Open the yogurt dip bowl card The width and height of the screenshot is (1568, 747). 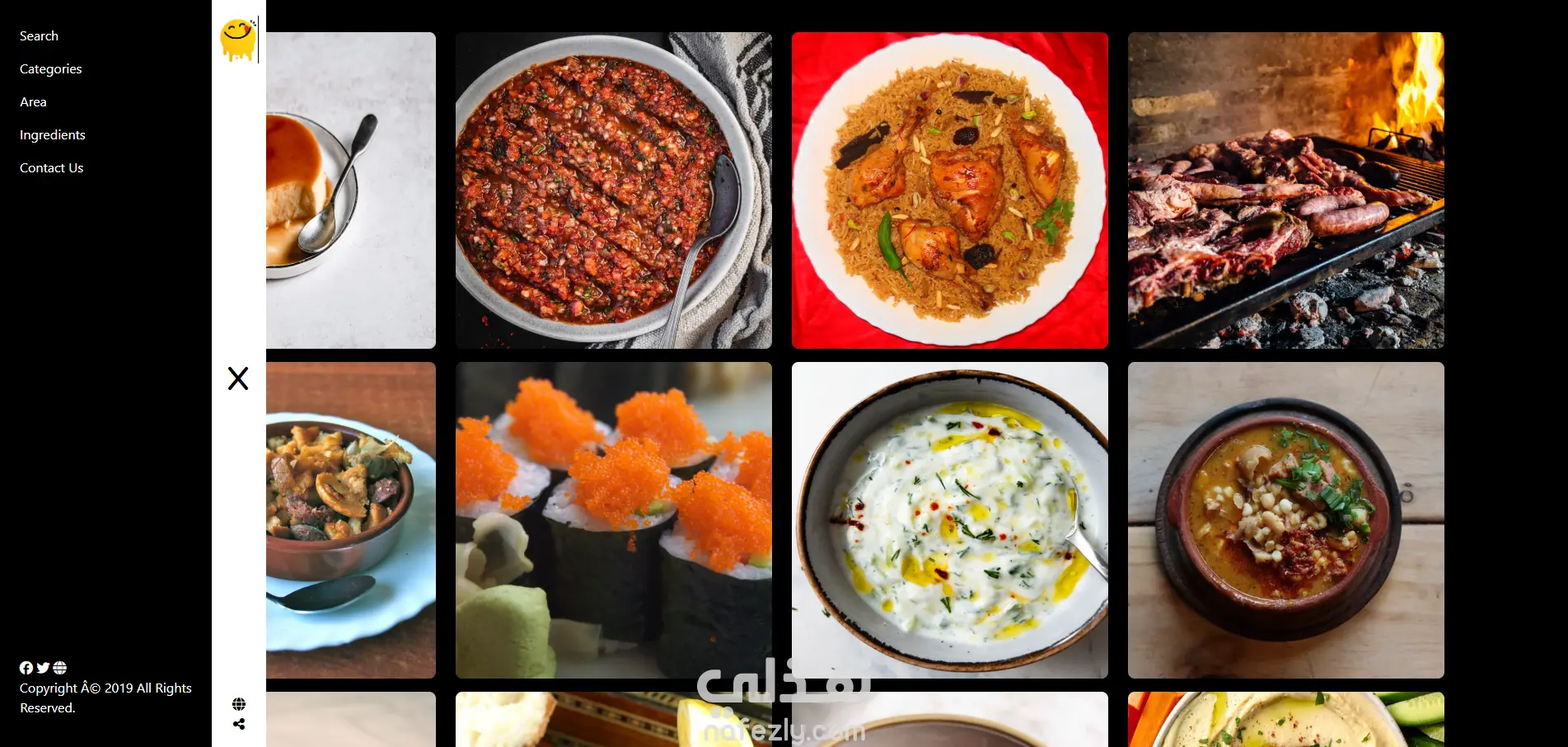tap(949, 520)
